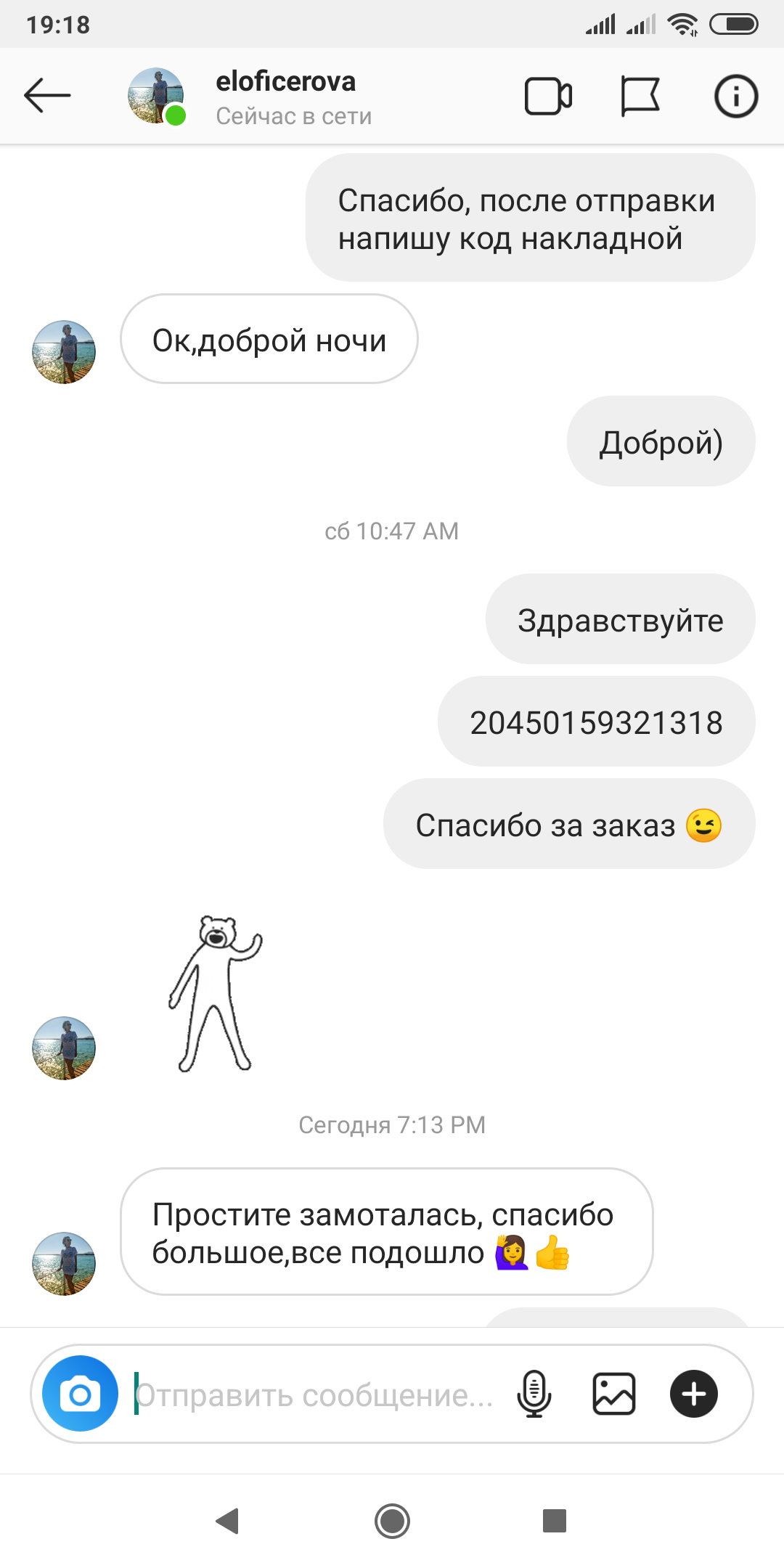Tap the system home button
The height and width of the screenshot is (1568, 784).
[392, 1521]
